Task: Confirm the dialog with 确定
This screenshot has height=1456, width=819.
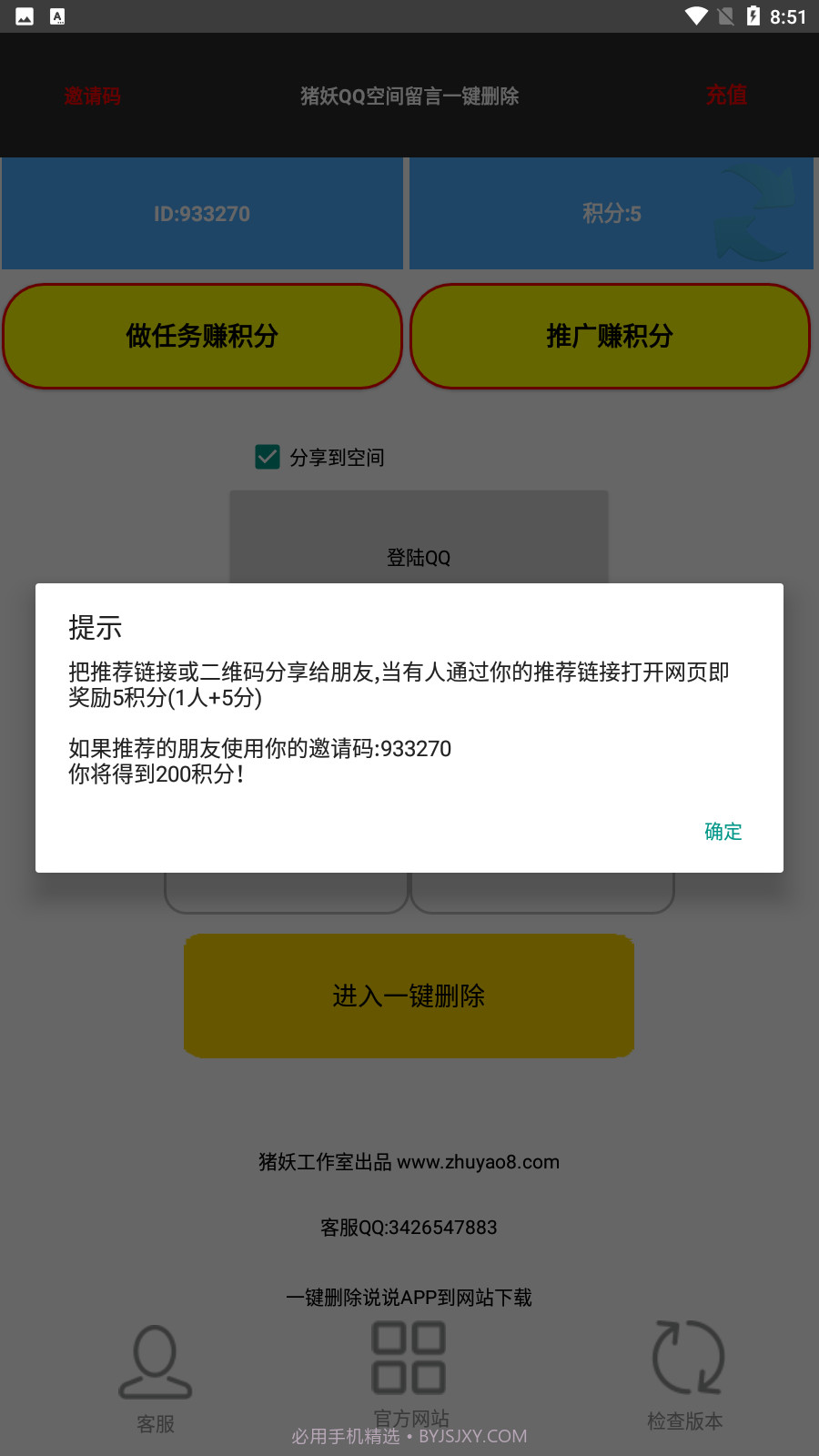Action: pyautogui.click(x=722, y=831)
